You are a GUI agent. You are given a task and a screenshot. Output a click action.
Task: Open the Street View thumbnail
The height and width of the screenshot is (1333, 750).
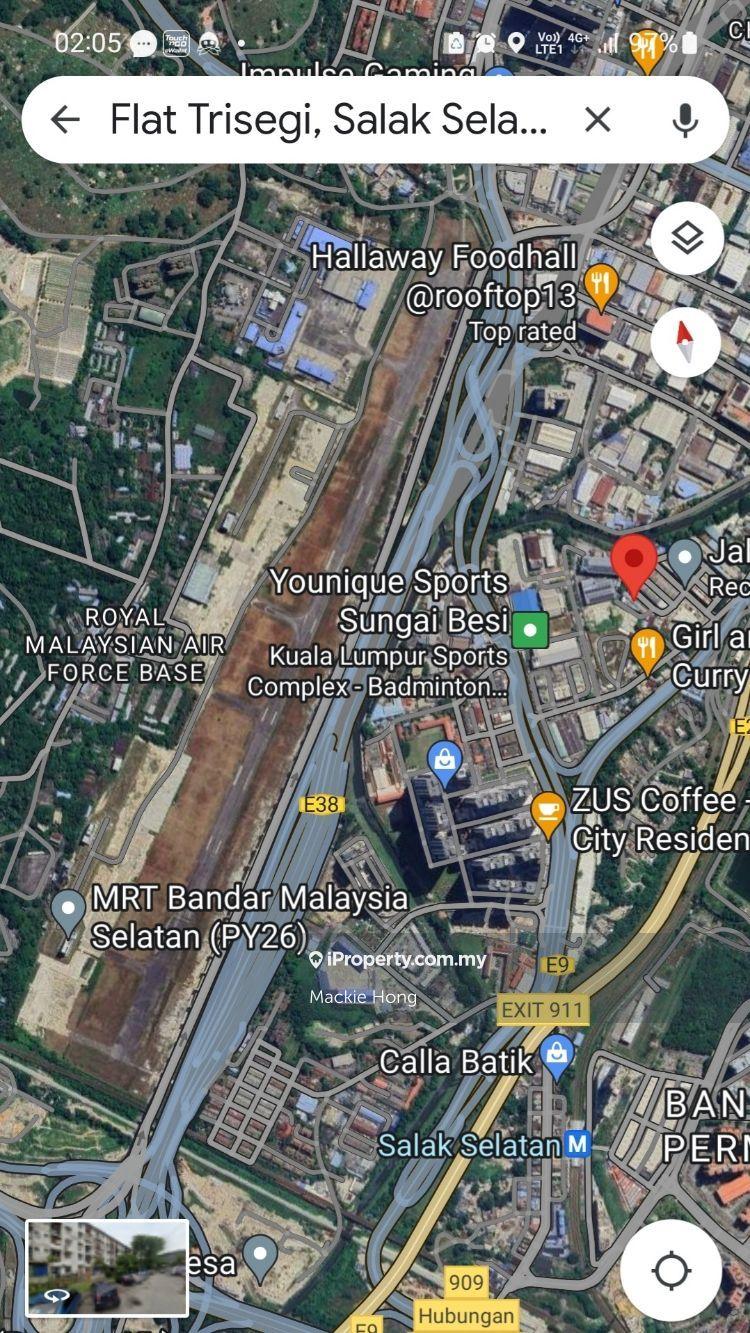(107, 1267)
